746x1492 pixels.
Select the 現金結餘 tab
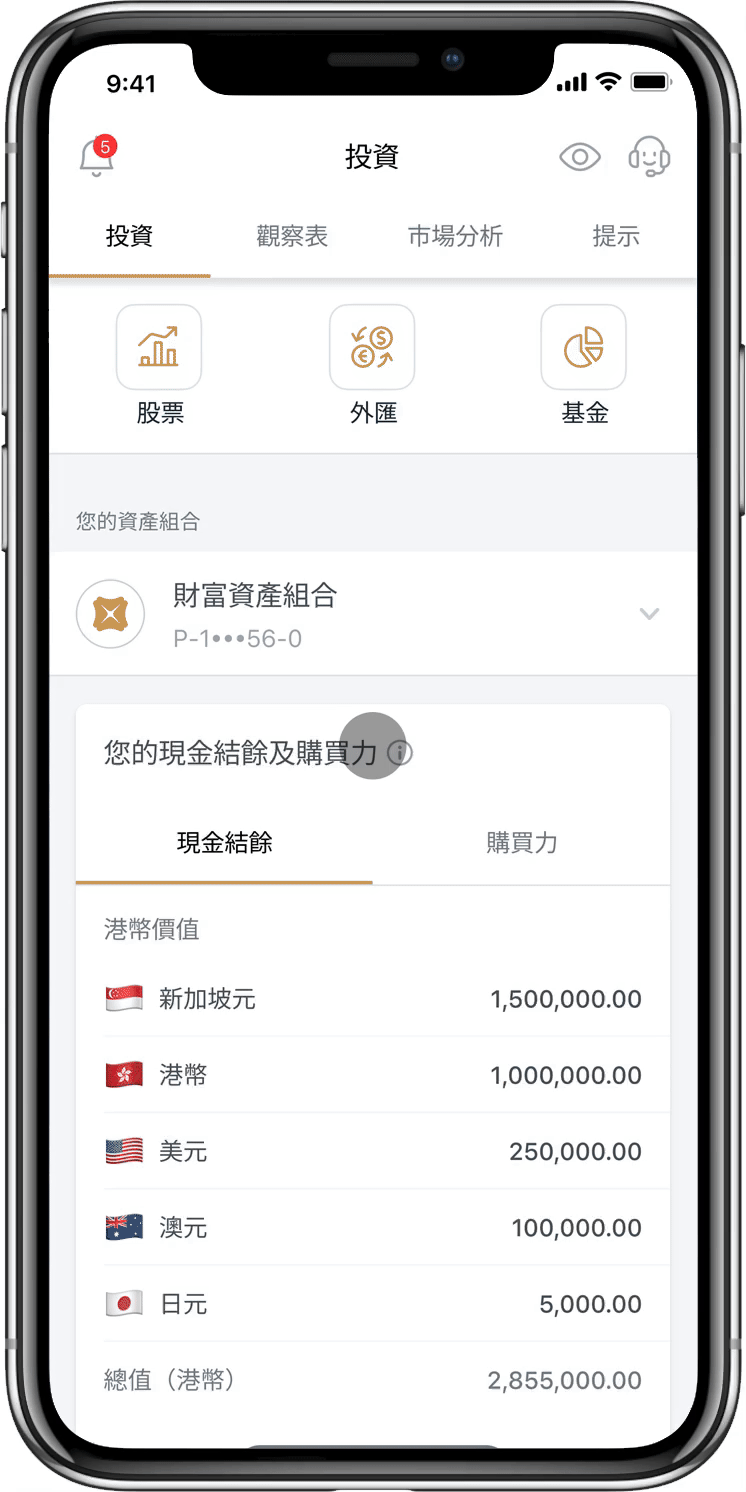(x=224, y=843)
